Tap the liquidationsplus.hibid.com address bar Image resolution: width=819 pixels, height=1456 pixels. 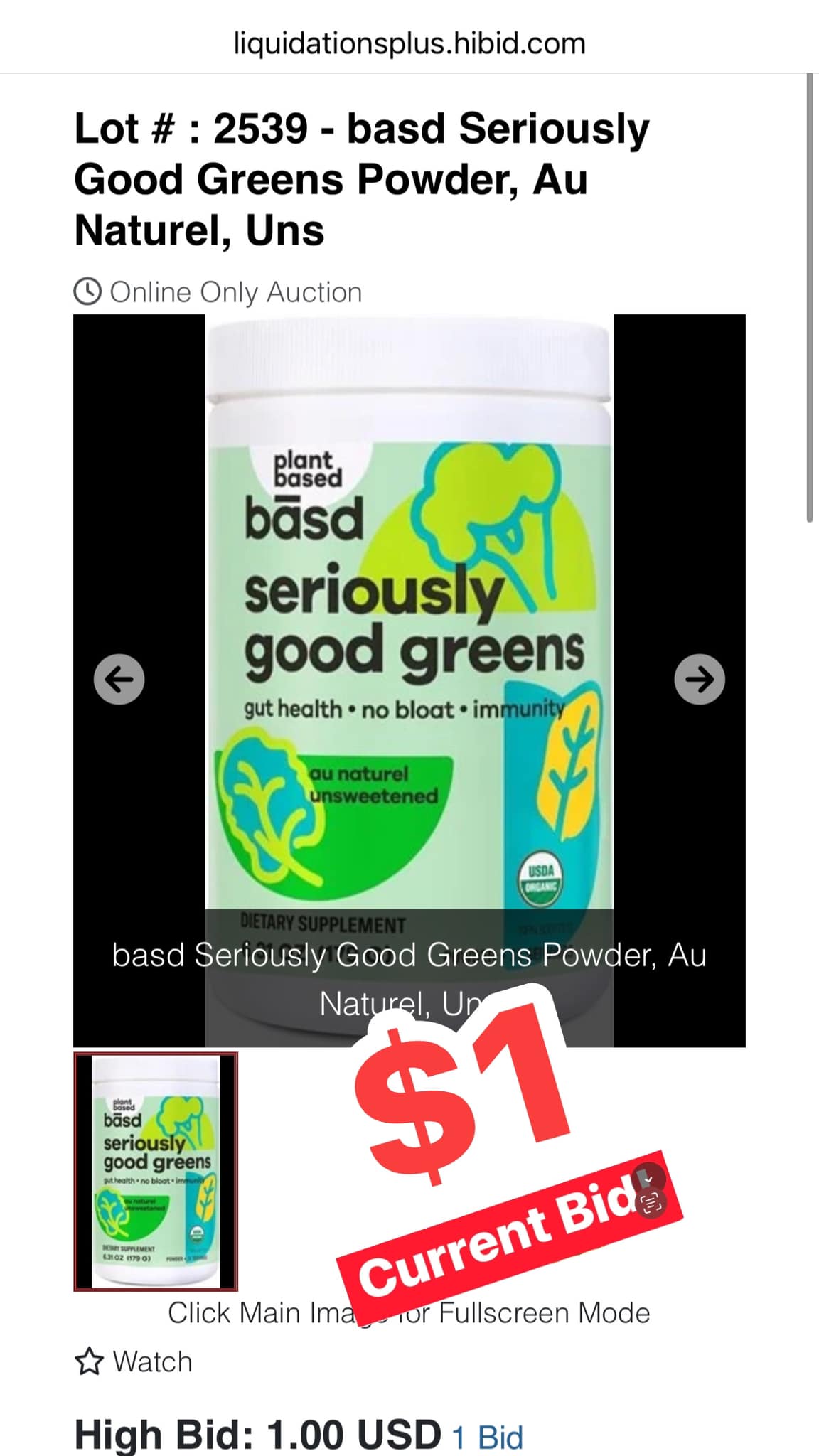tap(409, 44)
